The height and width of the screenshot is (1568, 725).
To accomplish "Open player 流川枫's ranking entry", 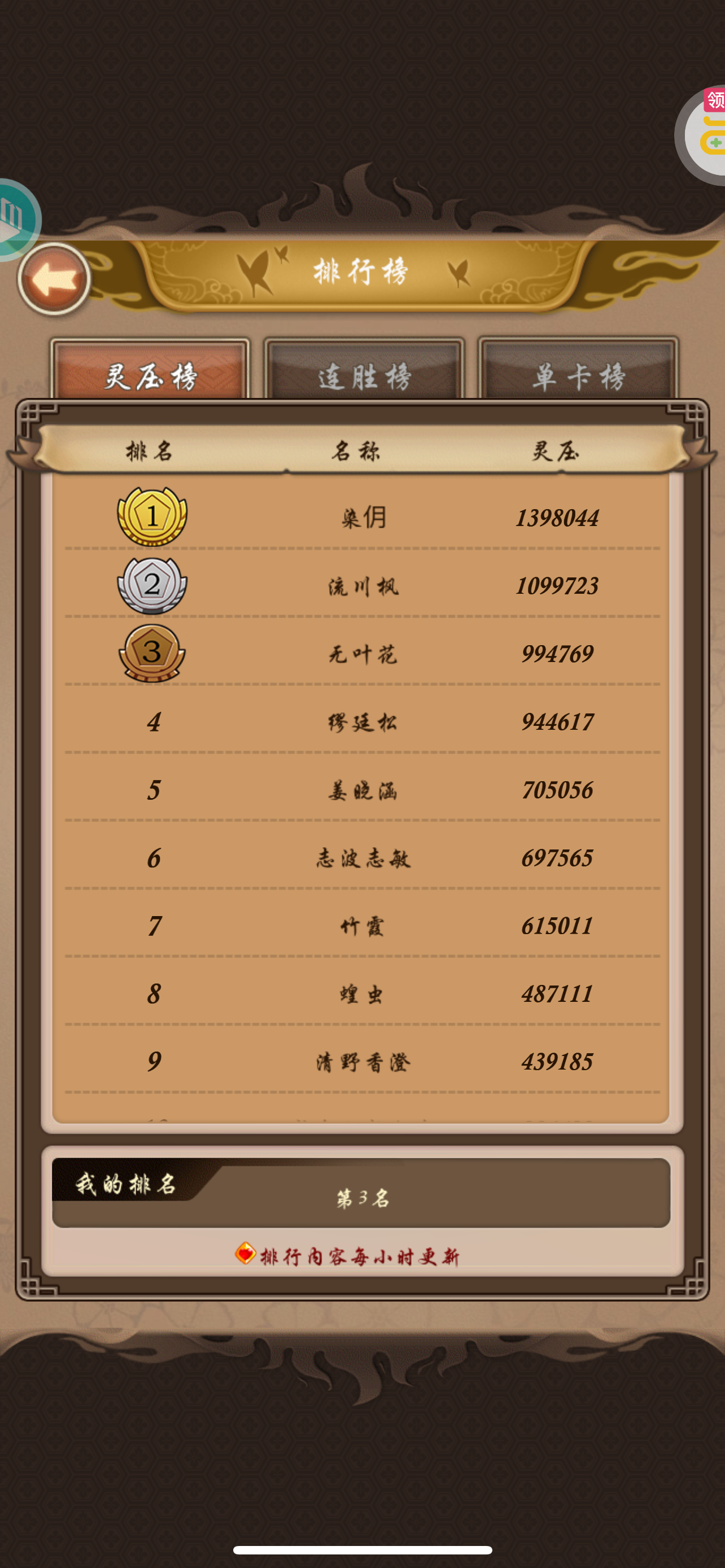I will pos(362,585).
